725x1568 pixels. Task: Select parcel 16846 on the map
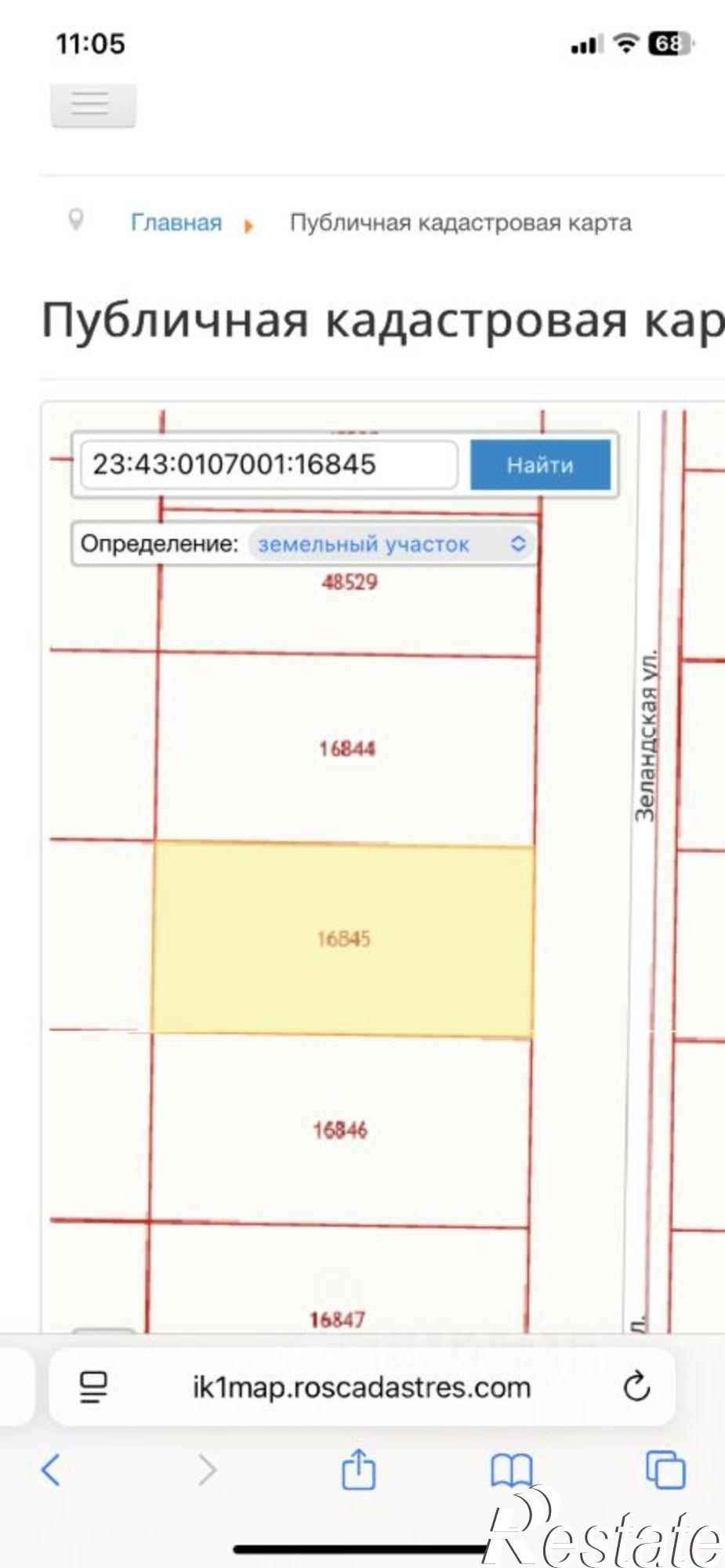pyautogui.click(x=340, y=1130)
